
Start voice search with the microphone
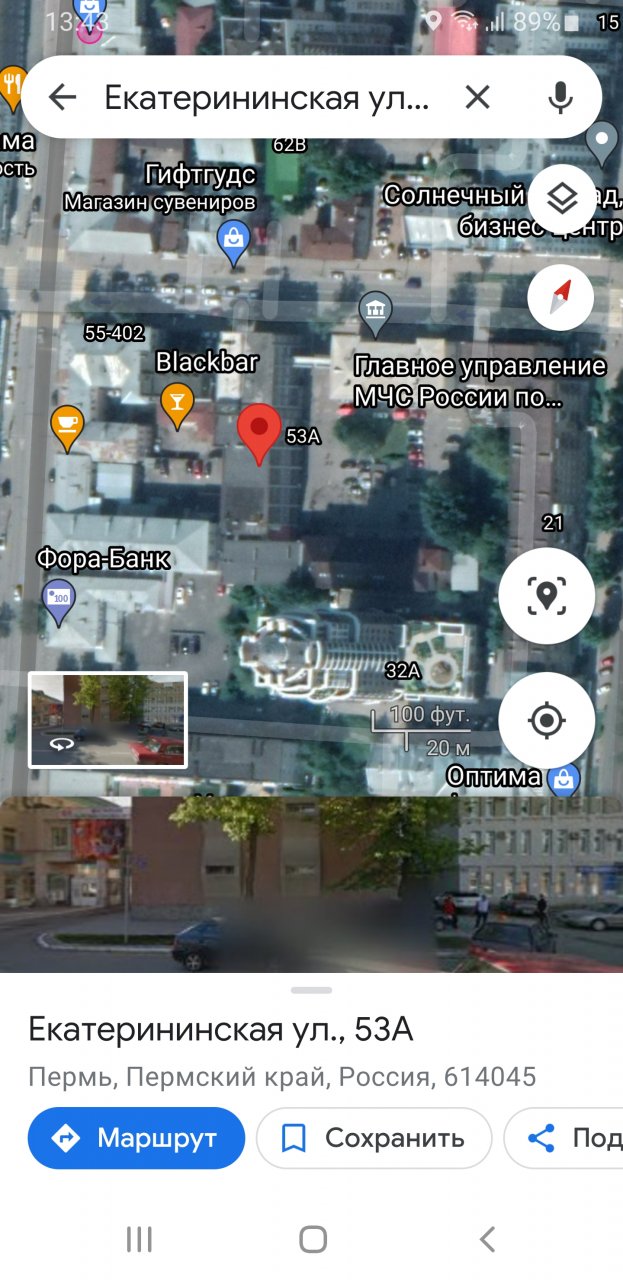click(x=560, y=97)
